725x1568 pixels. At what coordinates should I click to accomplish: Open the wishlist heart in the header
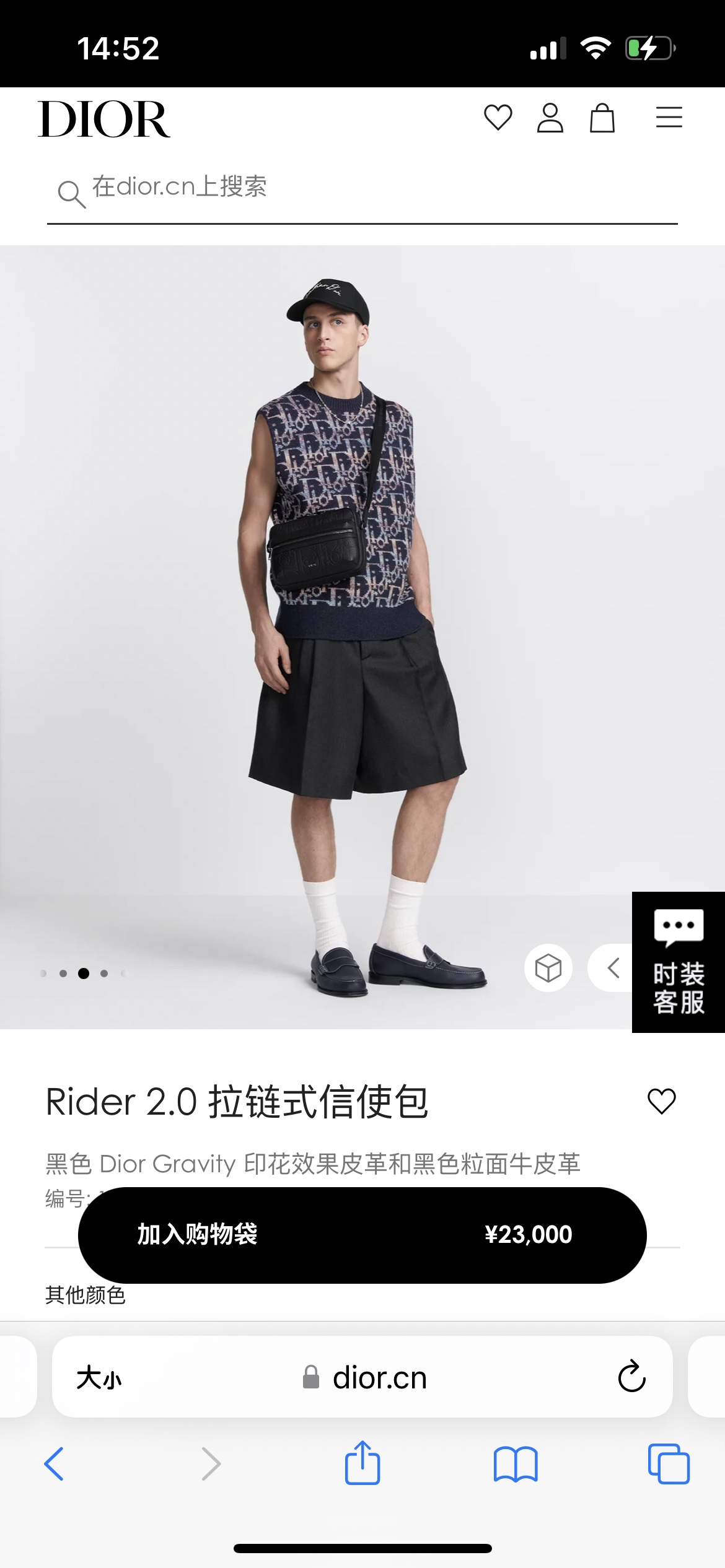coord(498,118)
